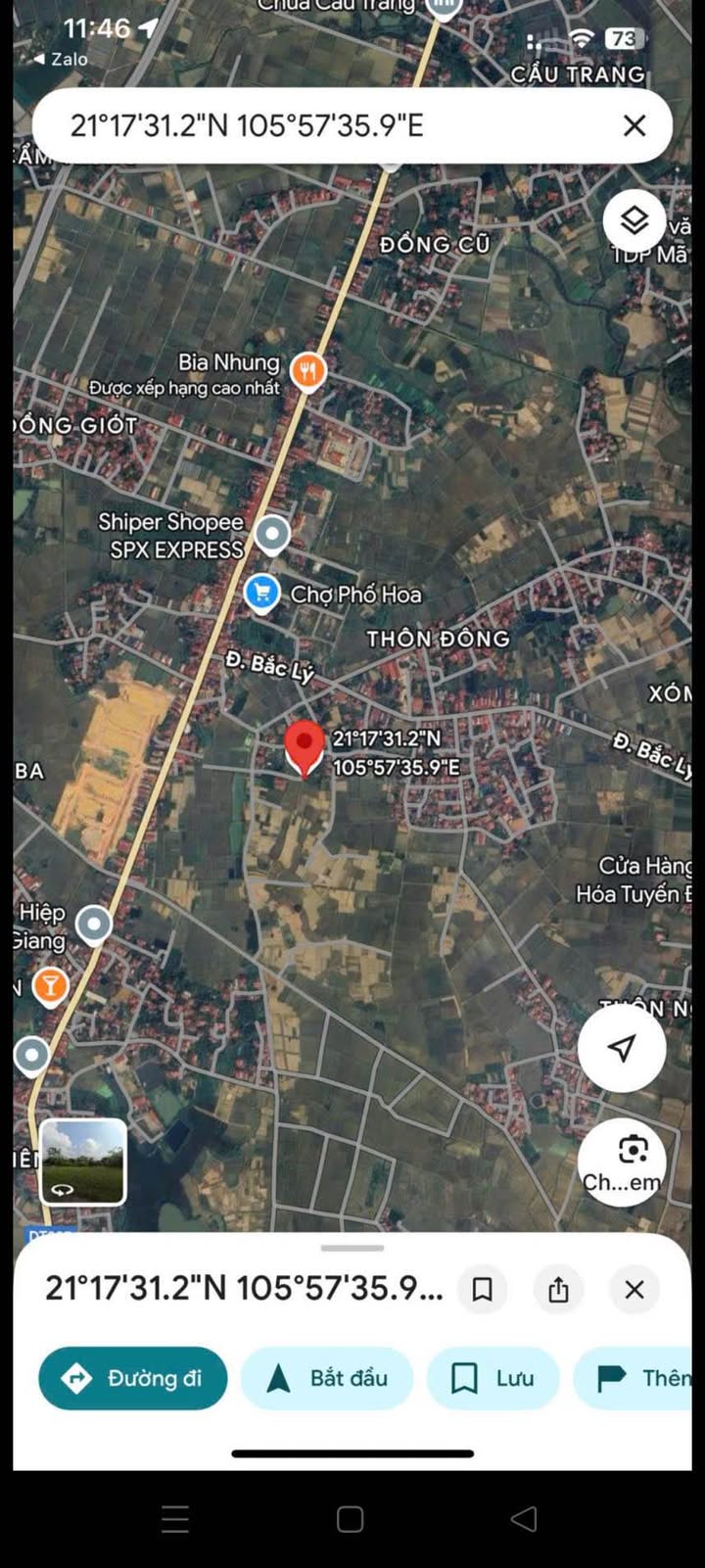Clear the coordinates in the search bar
This screenshot has height=1568, width=705.
click(x=634, y=125)
